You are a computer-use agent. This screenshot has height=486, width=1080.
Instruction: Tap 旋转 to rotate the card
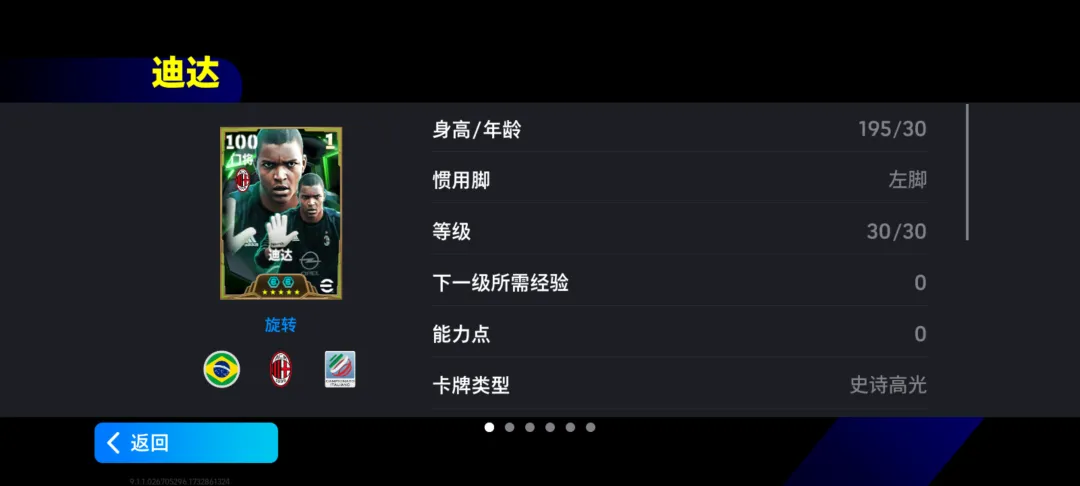click(x=281, y=325)
